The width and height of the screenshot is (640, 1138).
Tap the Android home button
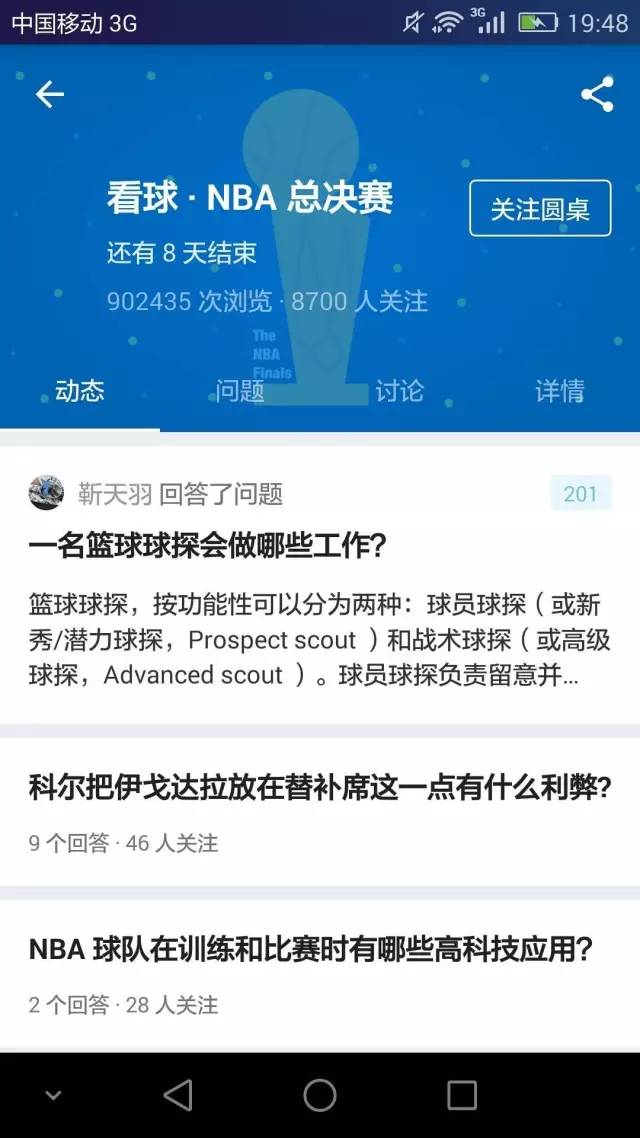click(x=320, y=1095)
